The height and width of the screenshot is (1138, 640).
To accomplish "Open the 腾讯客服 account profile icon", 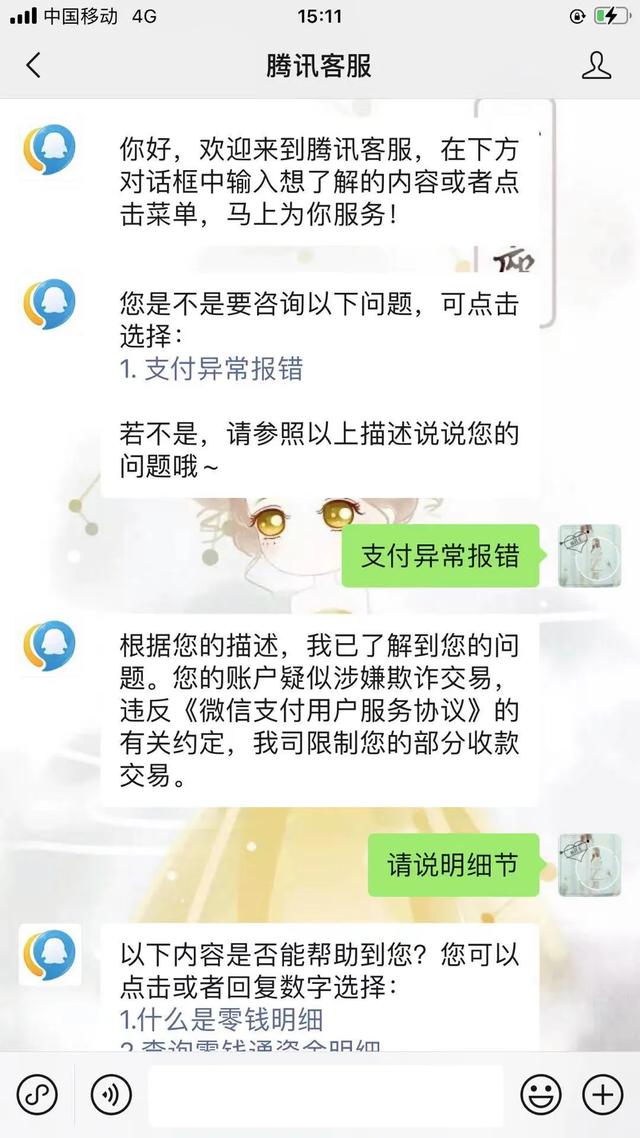I will 596,66.
